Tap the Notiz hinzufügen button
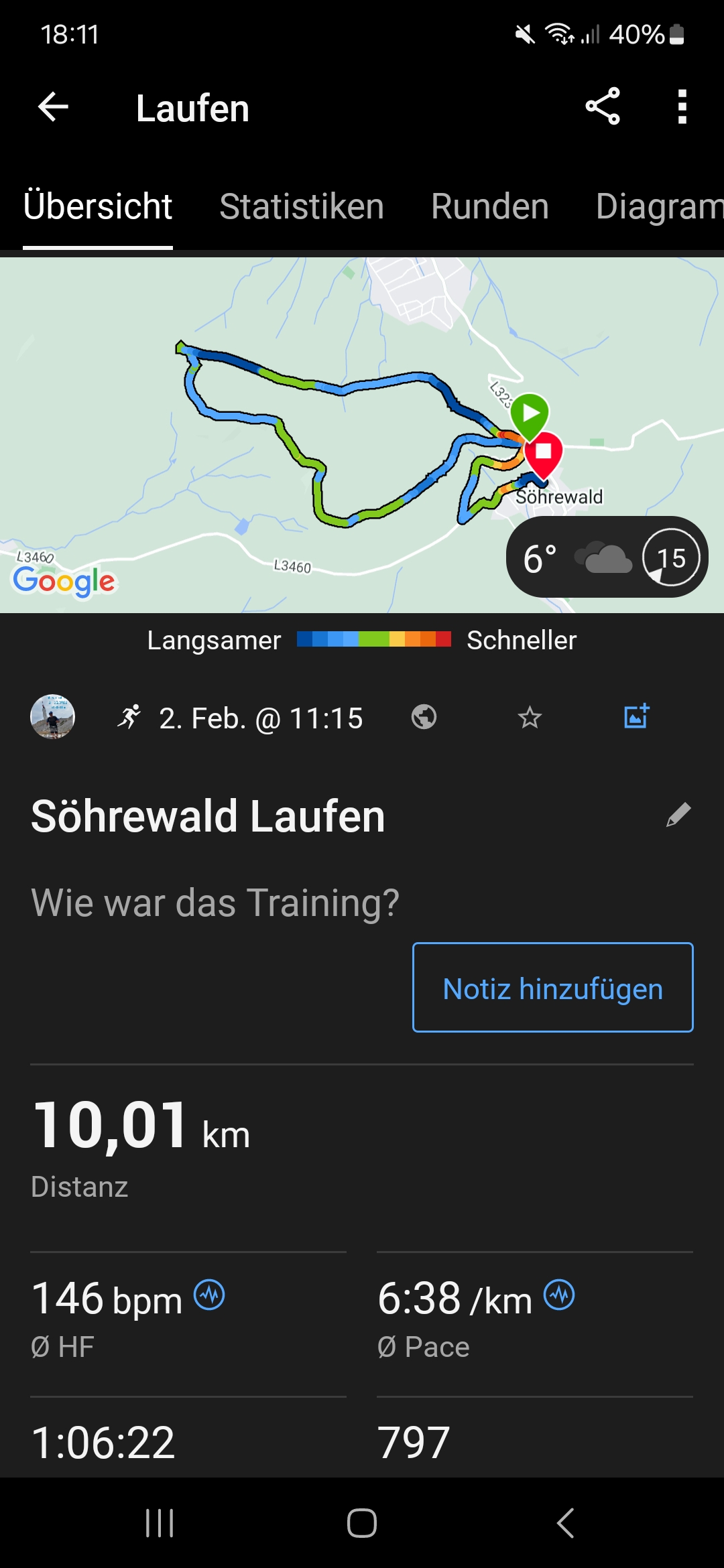Screen dimensions: 724x1568 pyautogui.click(x=552, y=988)
